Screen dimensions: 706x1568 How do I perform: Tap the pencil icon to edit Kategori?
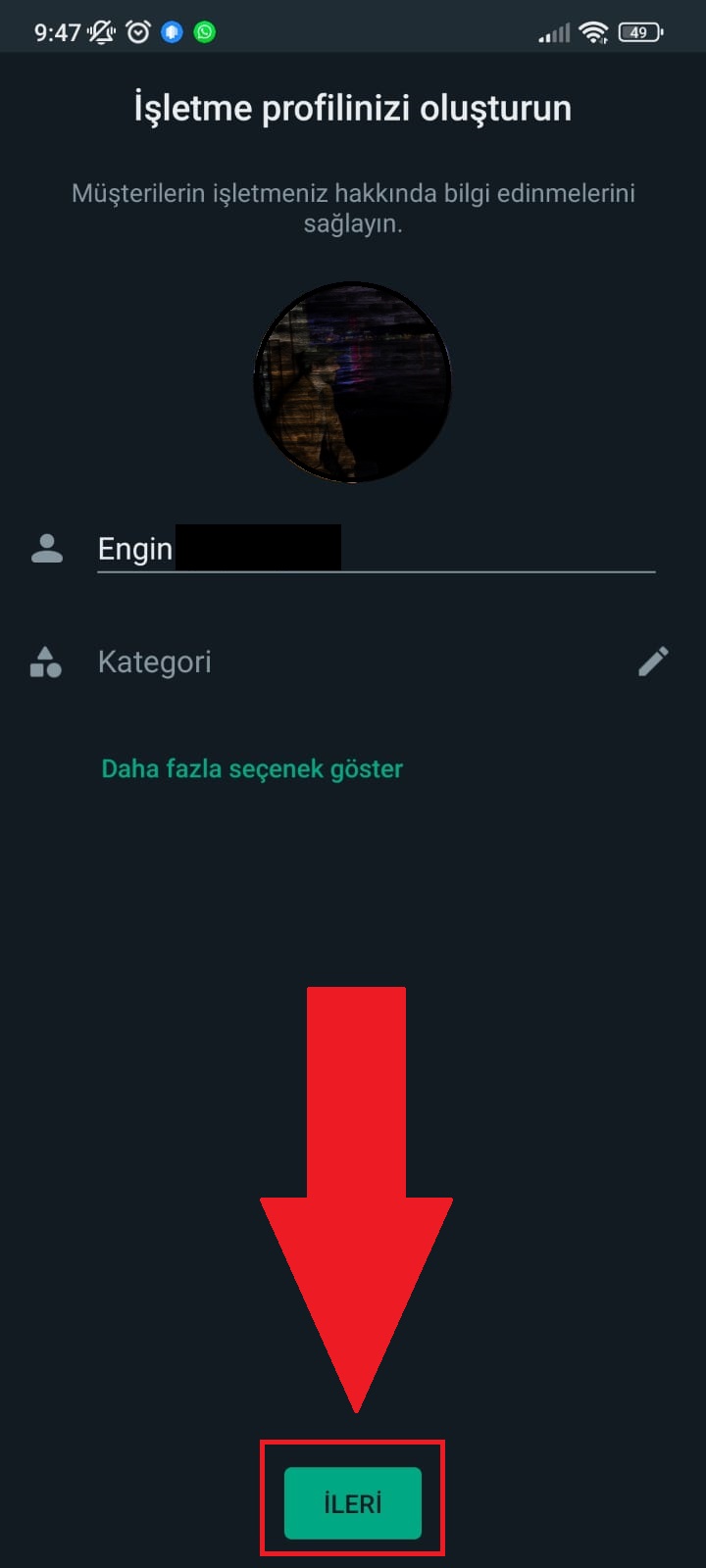click(652, 663)
